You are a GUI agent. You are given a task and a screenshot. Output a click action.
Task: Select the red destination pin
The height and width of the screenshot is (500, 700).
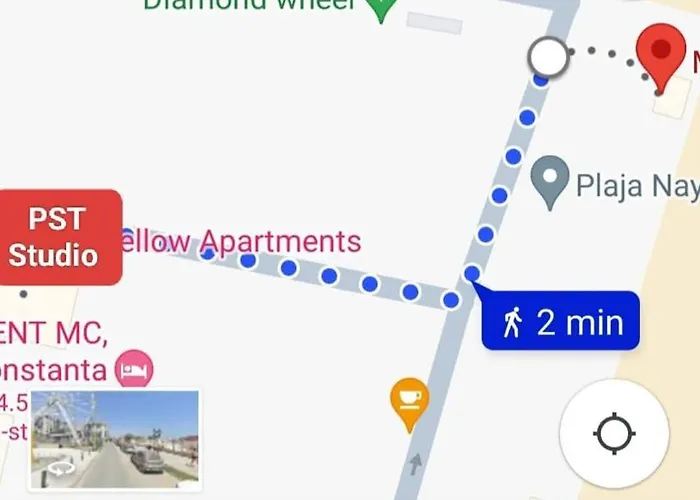[x=660, y=50]
